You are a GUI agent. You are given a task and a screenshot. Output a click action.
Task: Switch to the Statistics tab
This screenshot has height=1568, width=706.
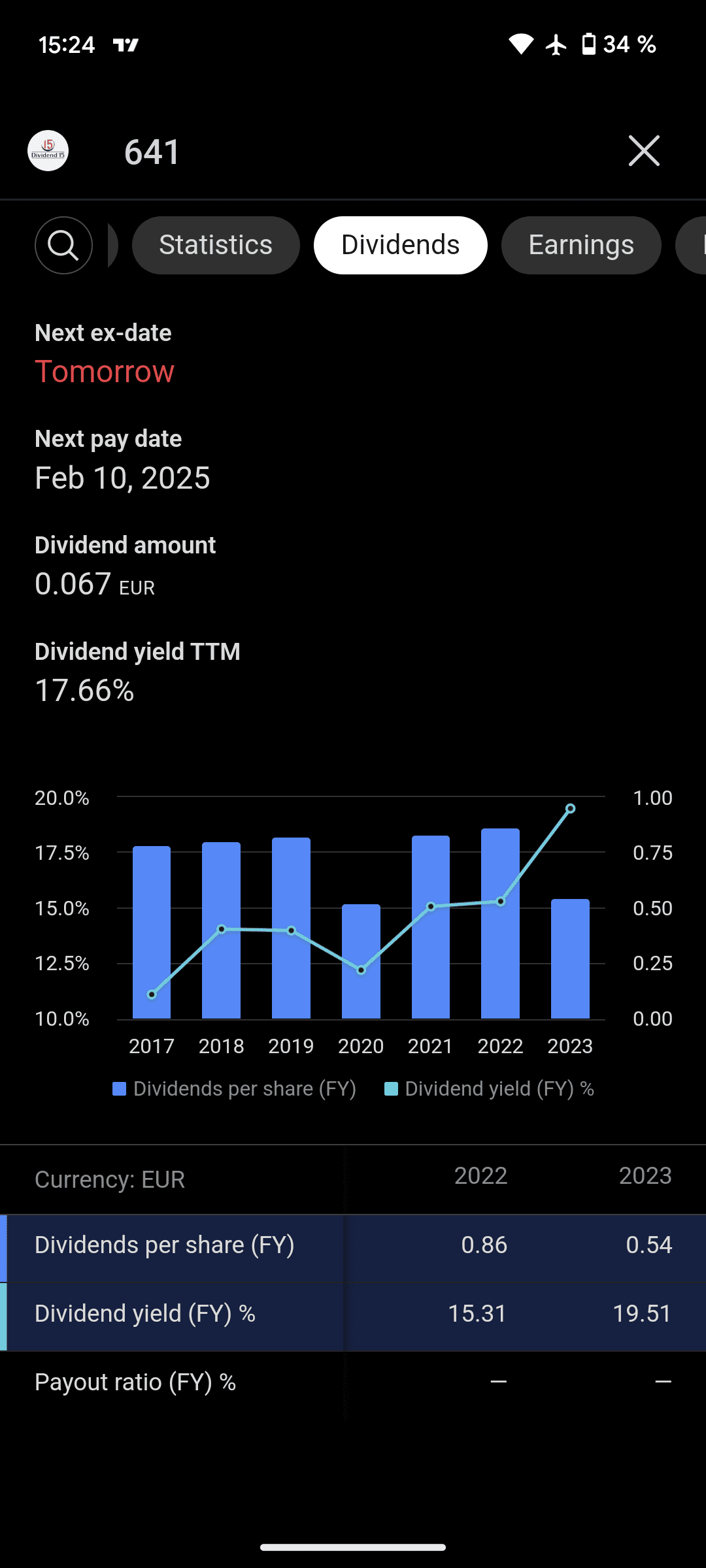216,245
